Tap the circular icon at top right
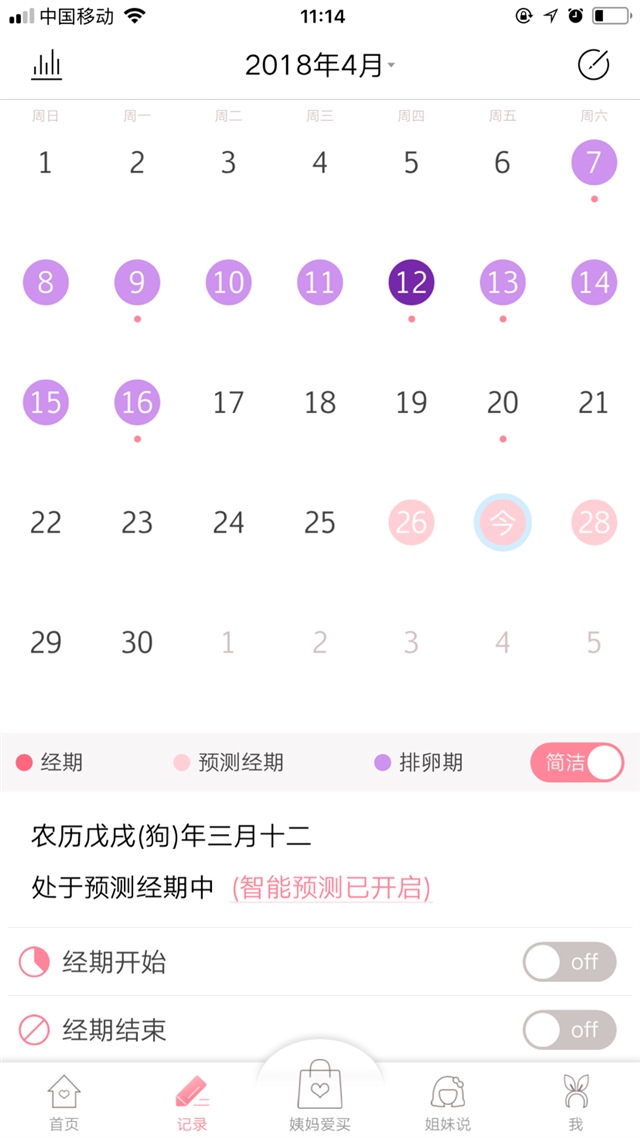The width and height of the screenshot is (640, 1138). click(593, 66)
